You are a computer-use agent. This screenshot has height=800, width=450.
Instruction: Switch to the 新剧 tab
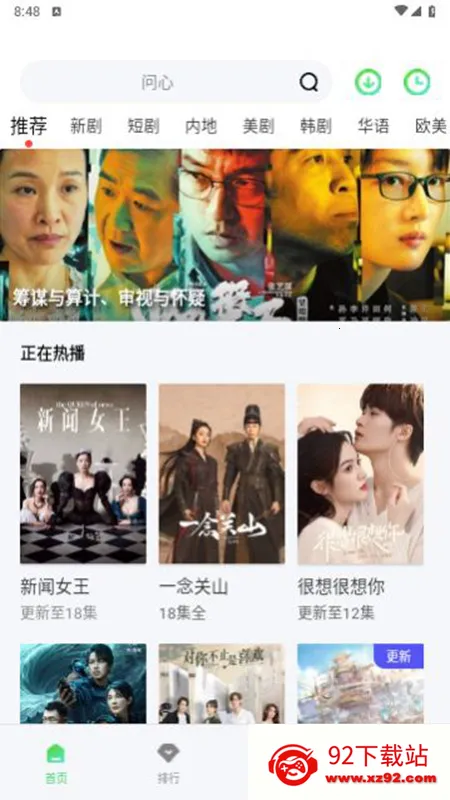[x=86, y=126]
